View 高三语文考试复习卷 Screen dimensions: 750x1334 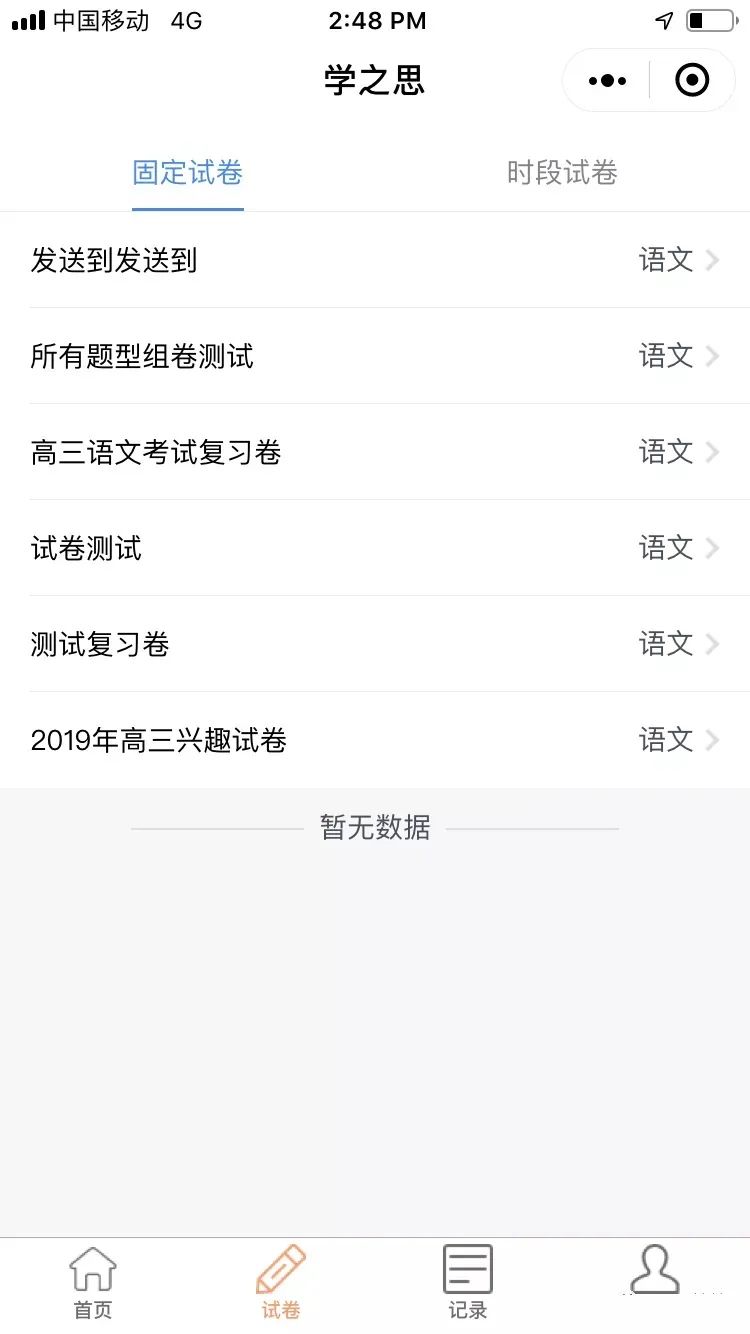coord(375,452)
